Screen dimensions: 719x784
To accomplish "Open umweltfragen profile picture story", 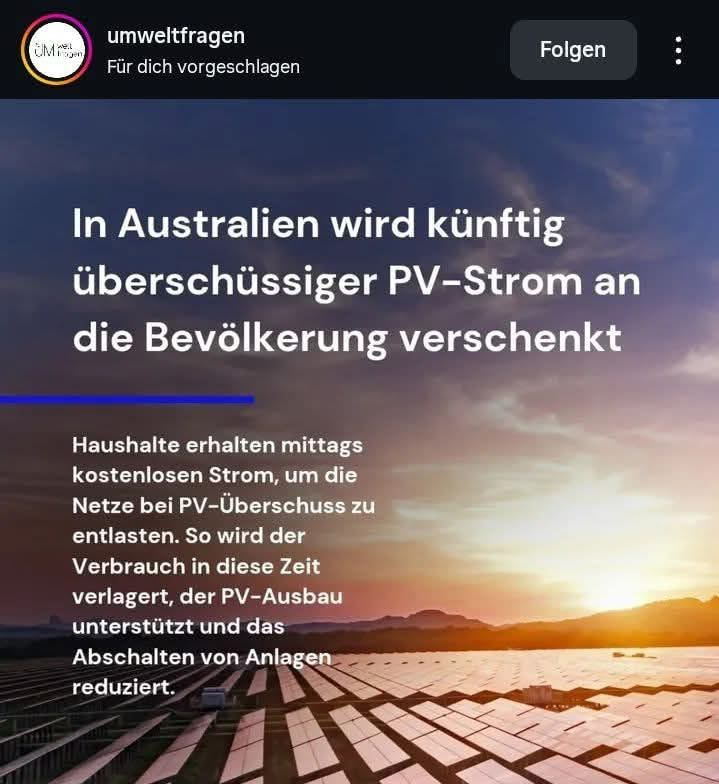I will [x=56, y=50].
